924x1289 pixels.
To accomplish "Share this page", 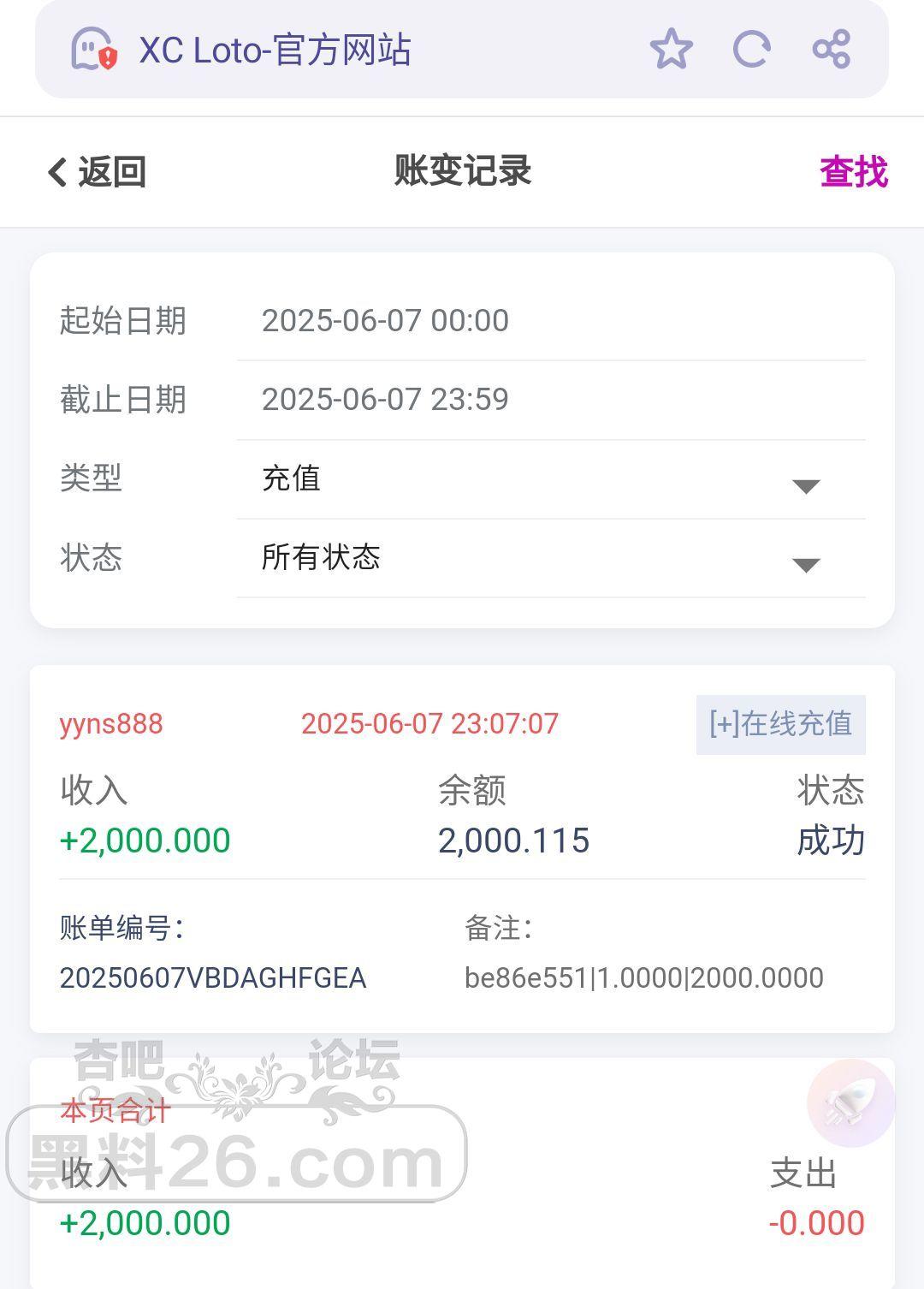I will click(831, 49).
